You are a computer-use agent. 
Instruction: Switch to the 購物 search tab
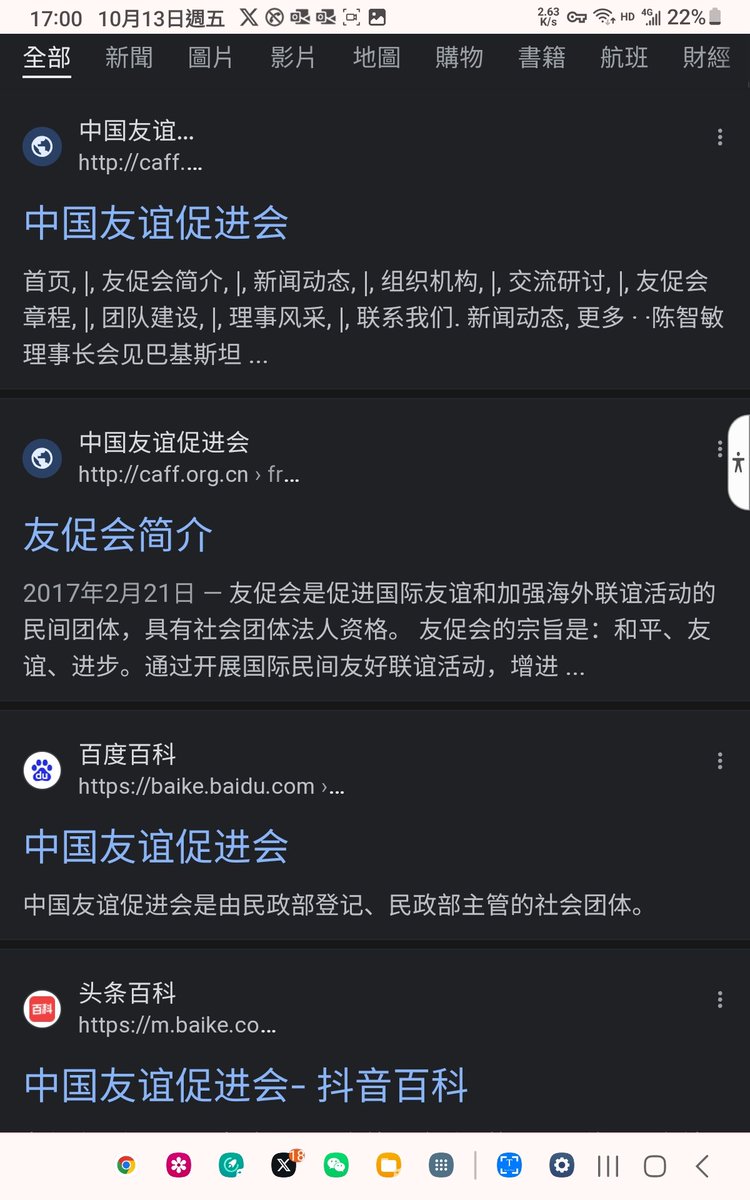click(x=459, y=58)
